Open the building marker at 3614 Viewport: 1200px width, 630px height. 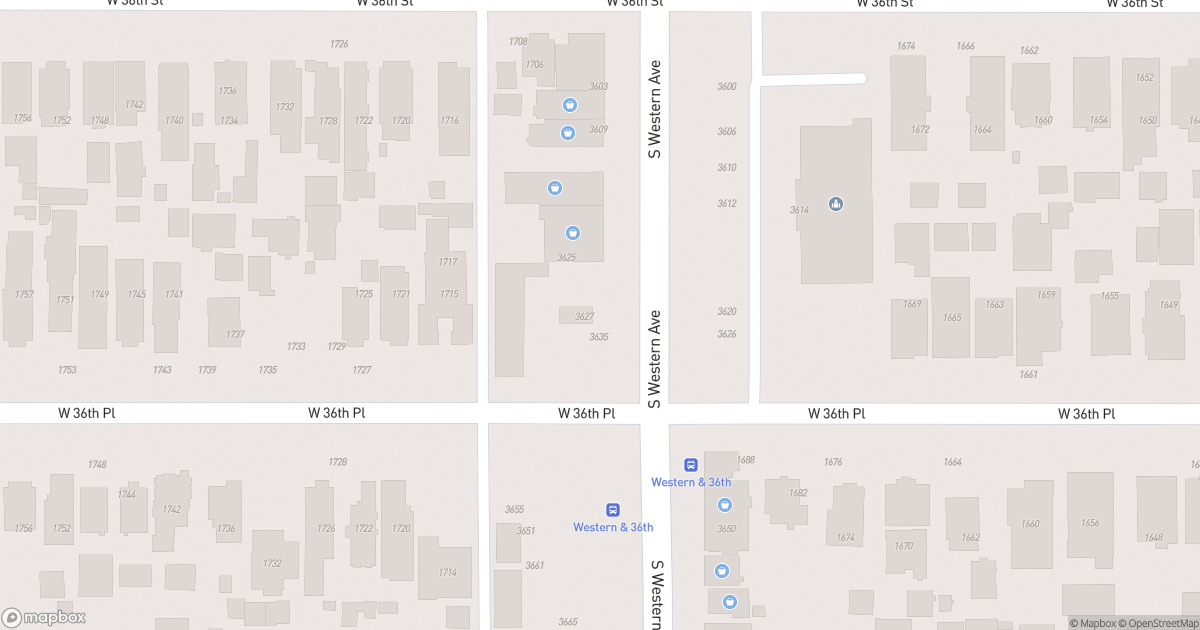tap(836, 204)
